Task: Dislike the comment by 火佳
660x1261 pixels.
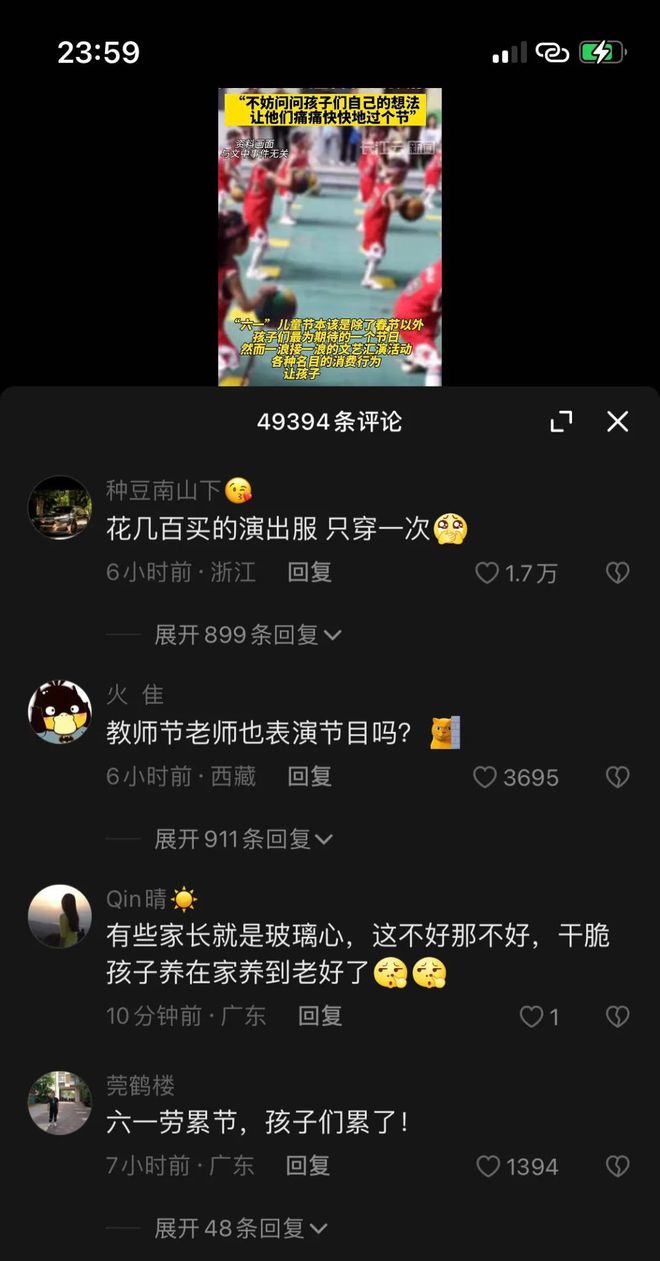Action: pyautogui.click(x=618, y=777)
